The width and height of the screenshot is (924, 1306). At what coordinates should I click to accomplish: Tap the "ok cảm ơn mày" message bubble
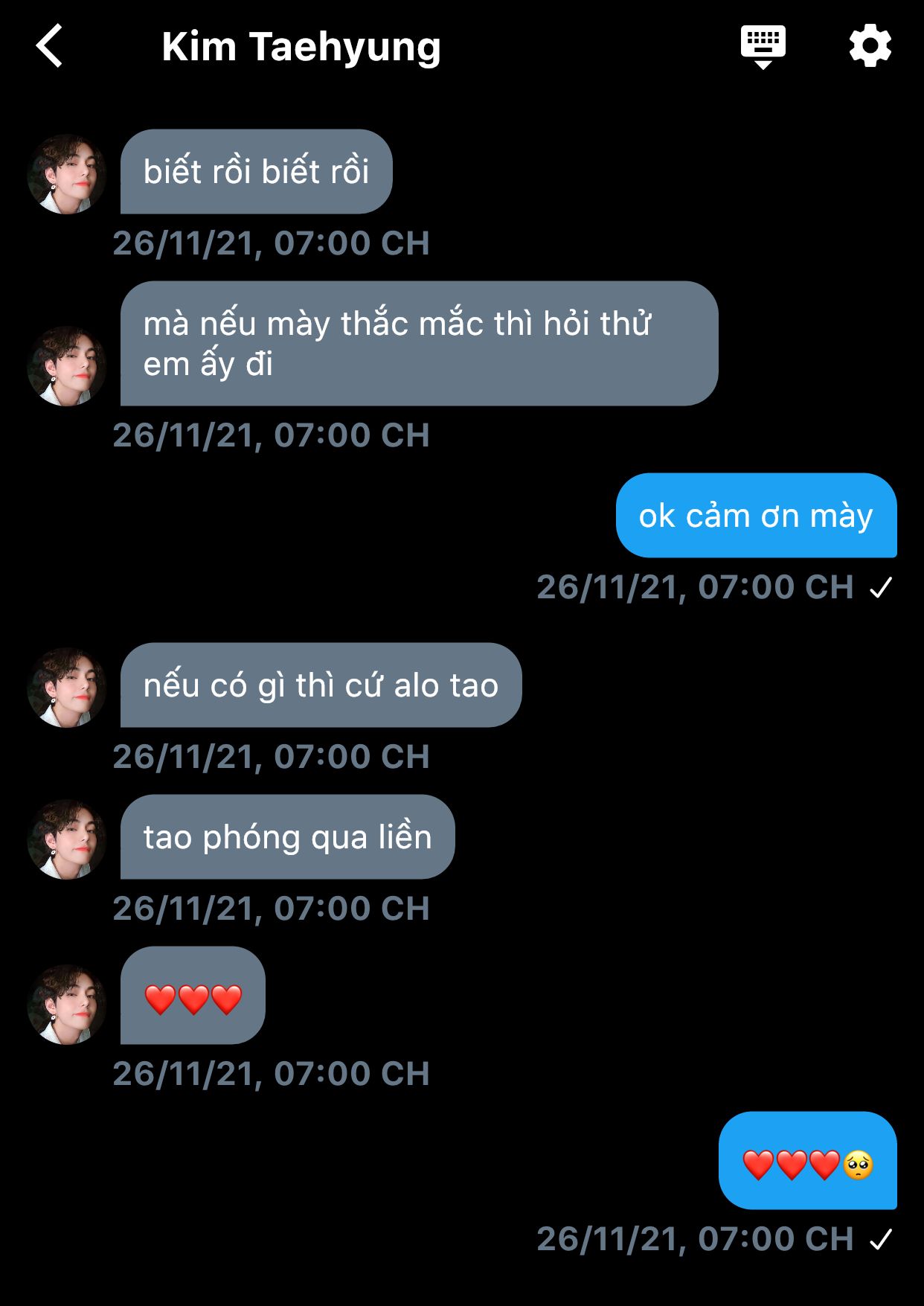pyautogui.click(x=755, y=515)
